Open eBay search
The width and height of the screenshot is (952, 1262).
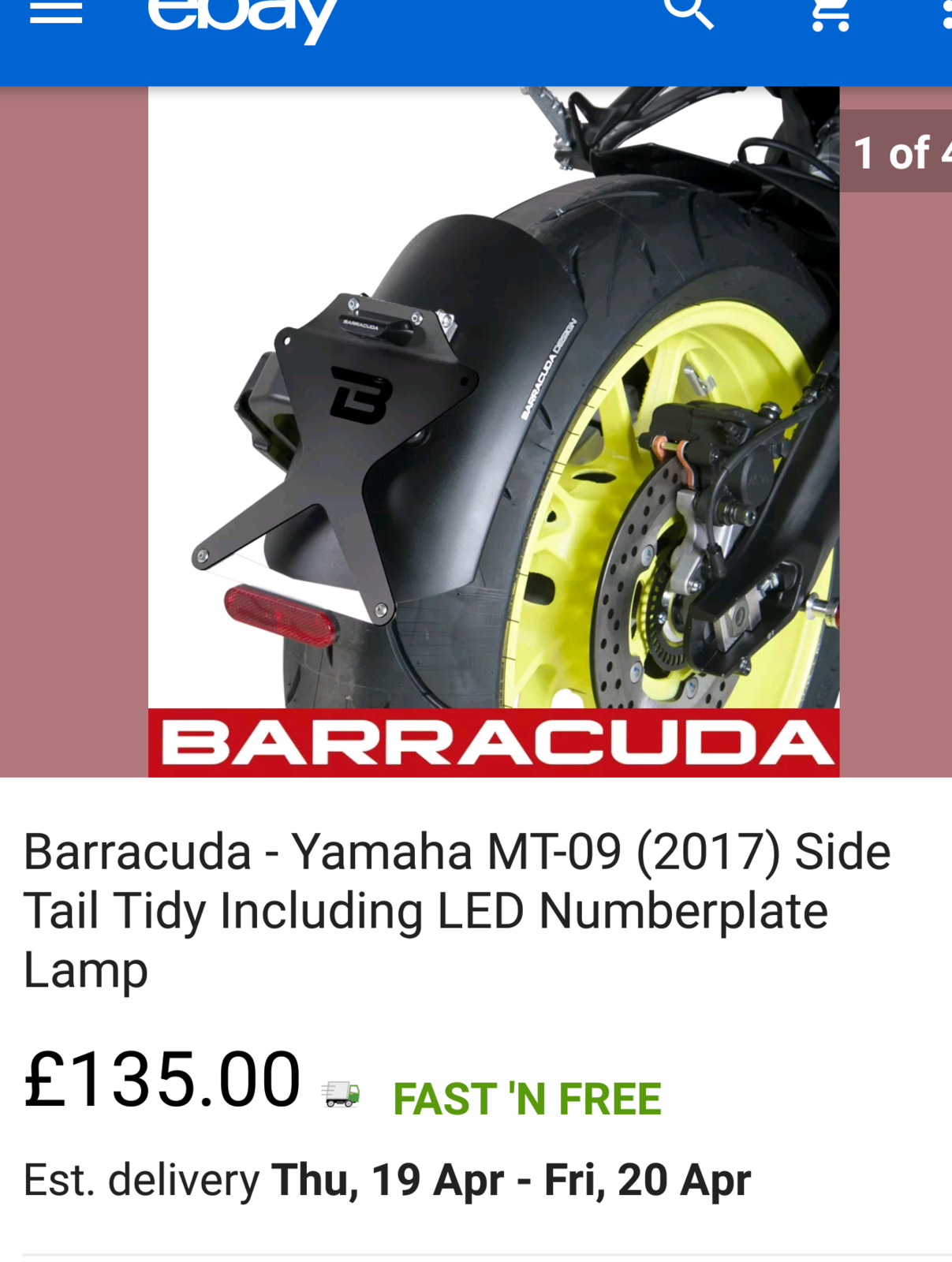click(688, 13)
